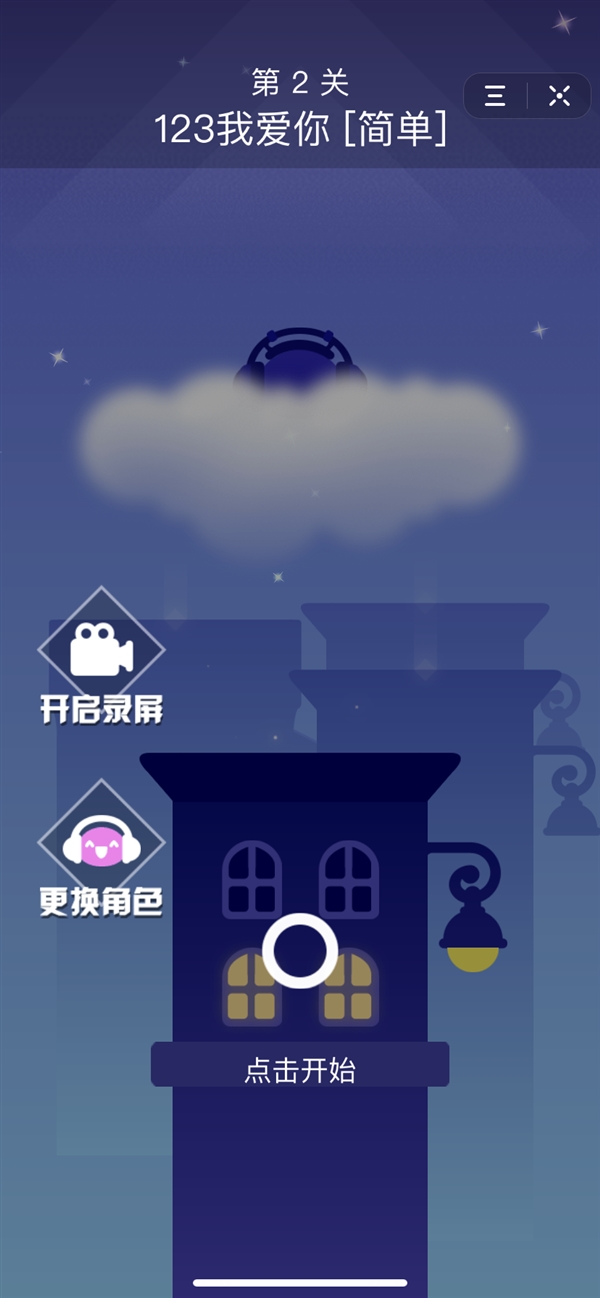This screenshot has width=600, height=1298.
Task: Tap 点击开始 to start the level
Action: (x=300, y=1070)
